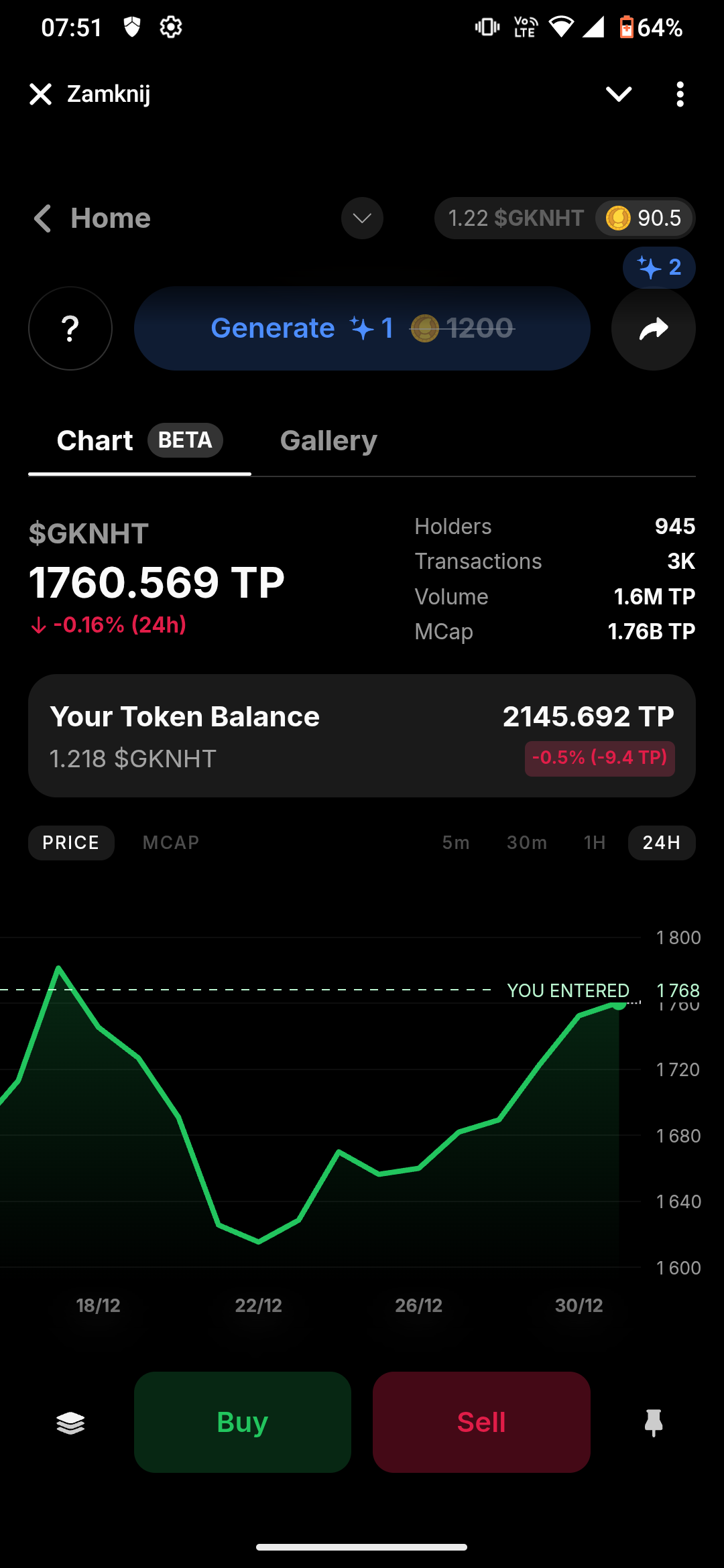Set chart interval to 5m
This screenshot has height=1568, width=724.
pyautogui.click(x=456, y=842)
